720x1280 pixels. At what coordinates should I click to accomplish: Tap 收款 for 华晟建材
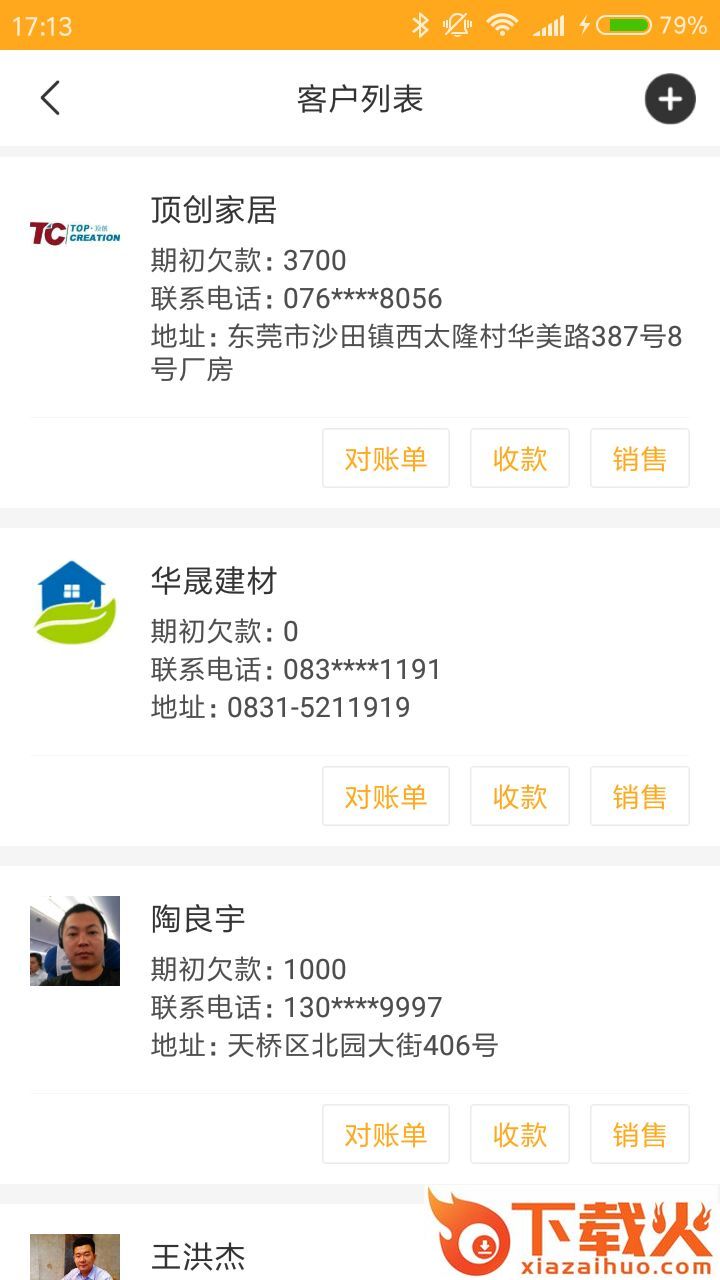pos(519,797)
